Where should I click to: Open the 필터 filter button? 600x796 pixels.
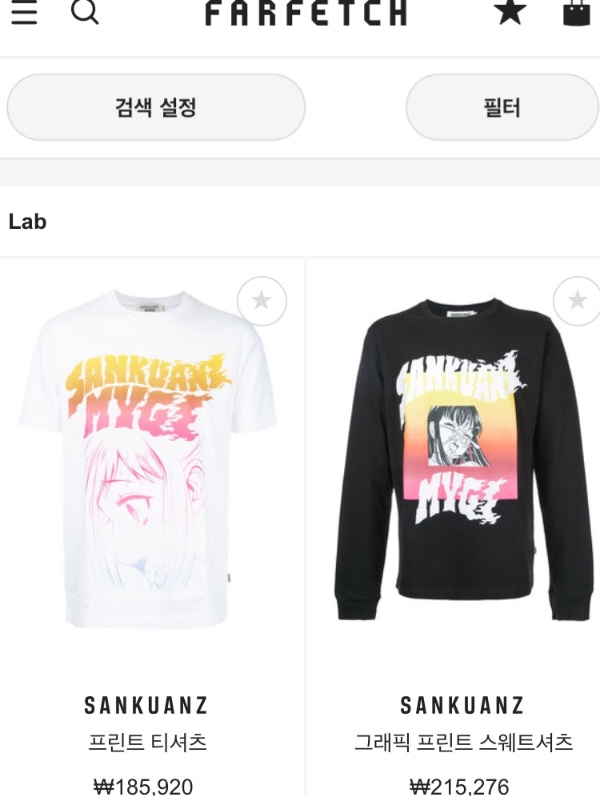point(502,107)
